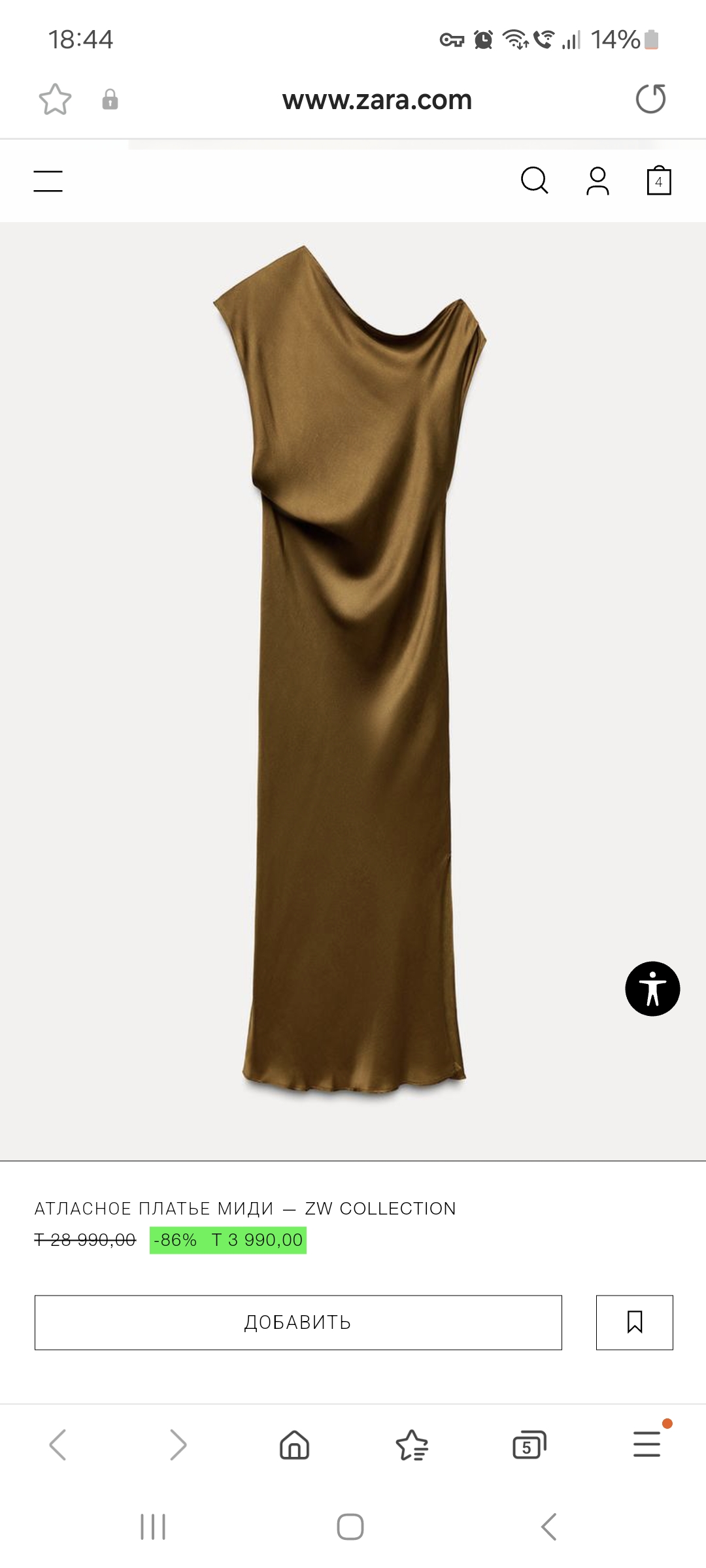Open the browser home page
The height and width of the screenshot is (1568, 706).
[294, 1445]
